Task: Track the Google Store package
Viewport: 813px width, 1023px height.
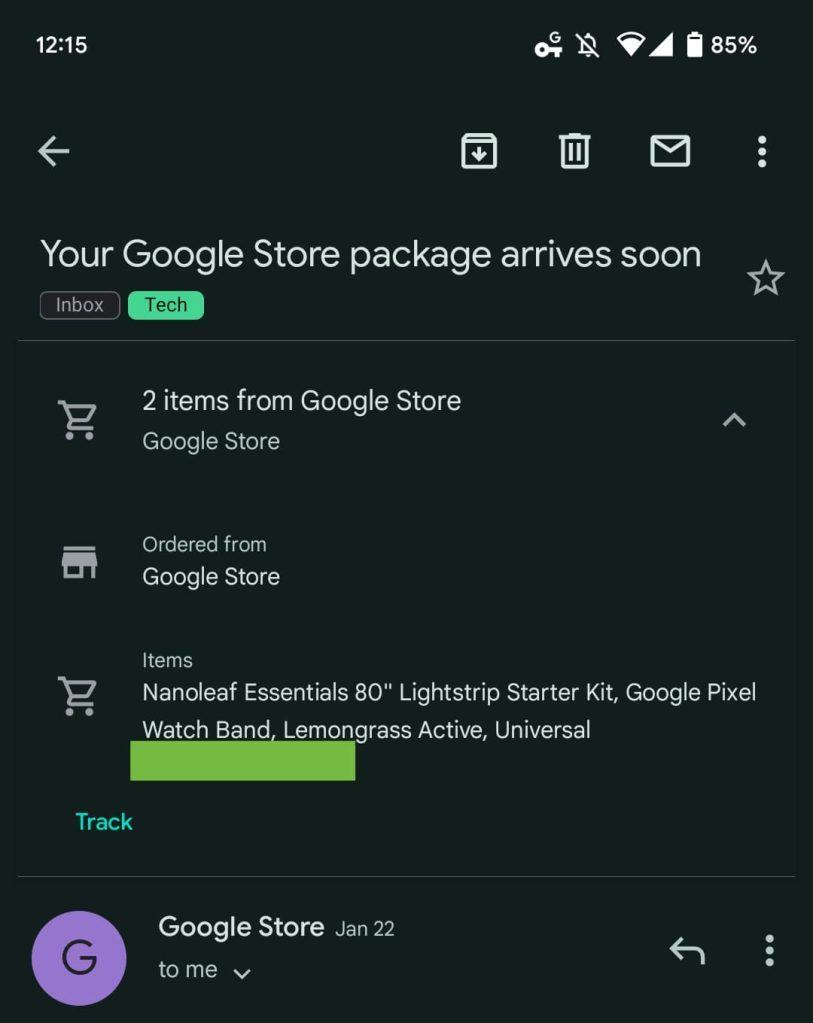Action: point(104,822)
